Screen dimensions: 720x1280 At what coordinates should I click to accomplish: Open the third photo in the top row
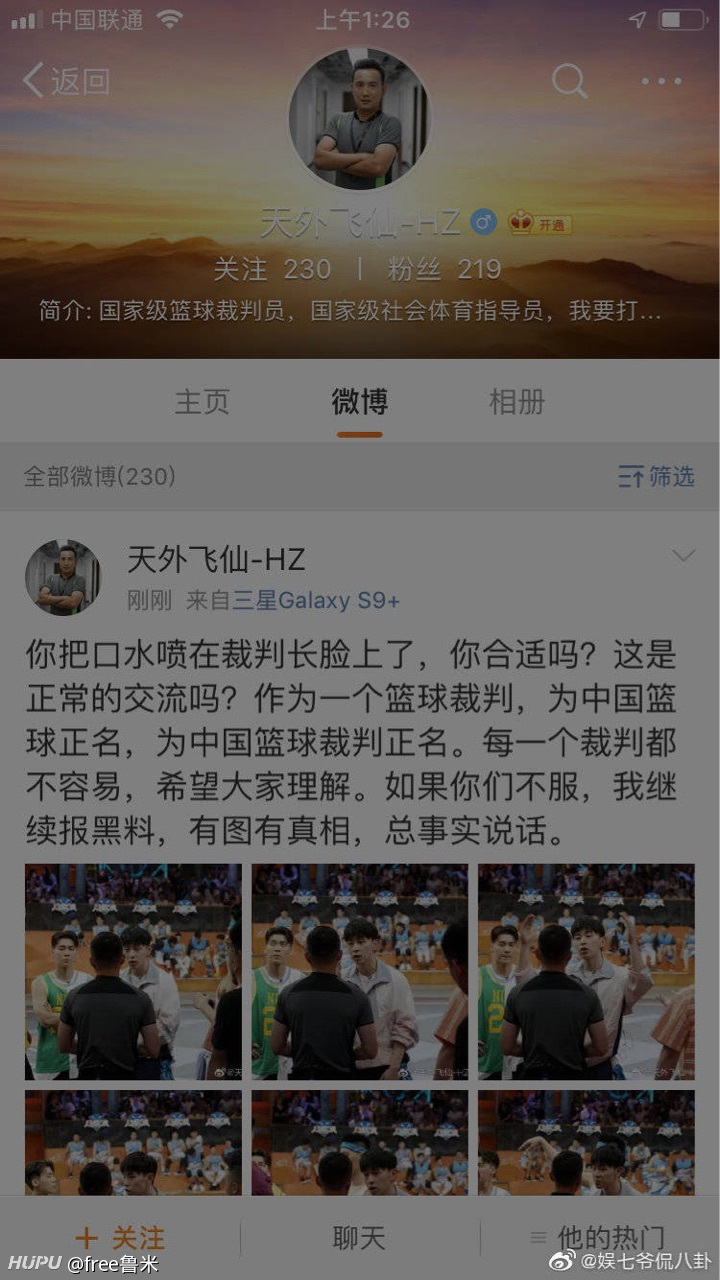pyautogui.click(x=586, y=972)
